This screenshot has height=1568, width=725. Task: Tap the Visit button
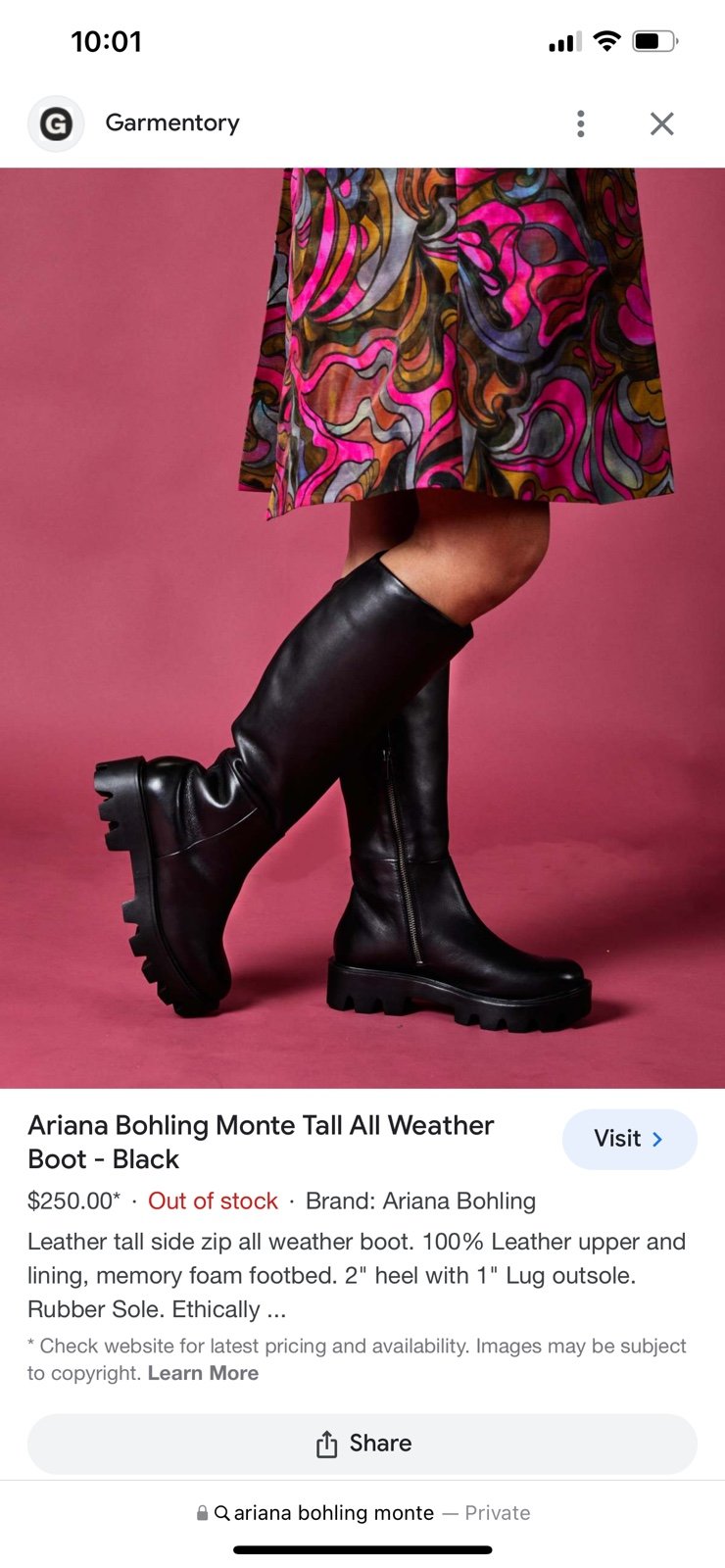[x=629, y=1139]
